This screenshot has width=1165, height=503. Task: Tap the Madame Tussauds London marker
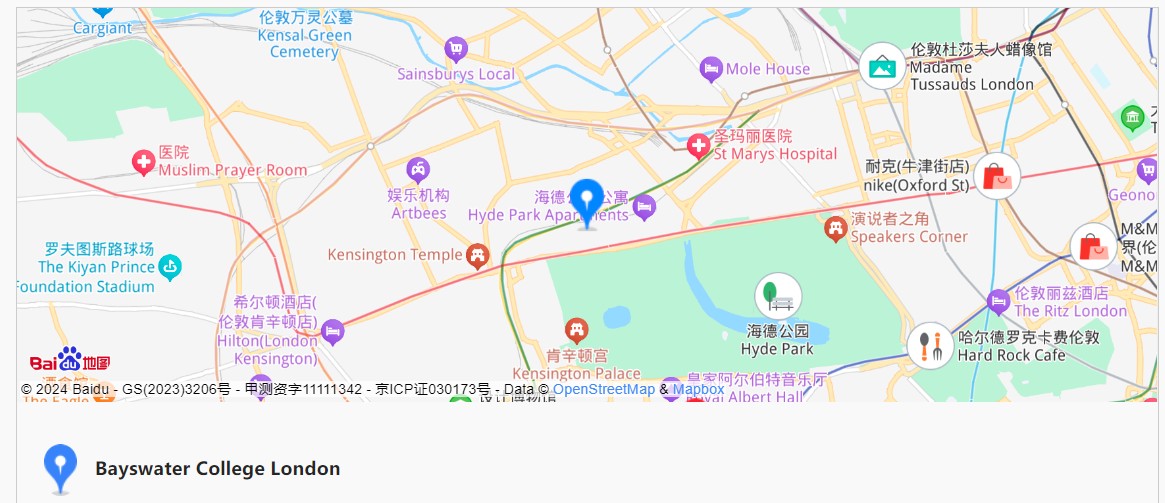pyautogui.click(x=882, y=66)
